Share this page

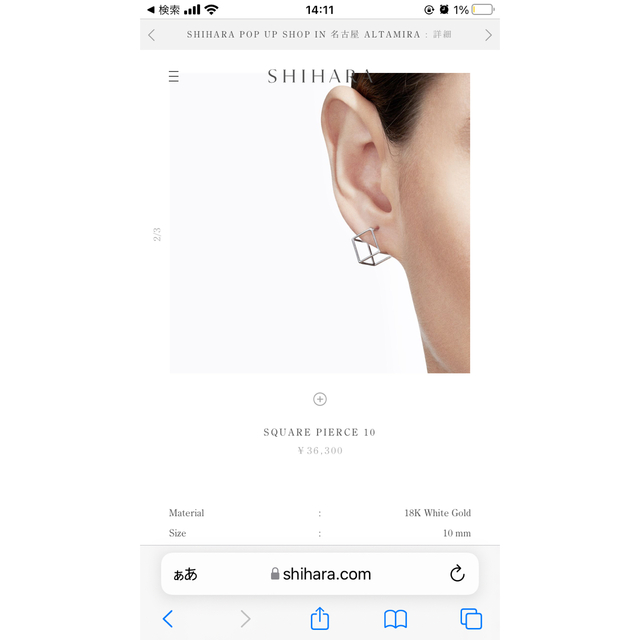pyautogui.click(x=320, y=619)
